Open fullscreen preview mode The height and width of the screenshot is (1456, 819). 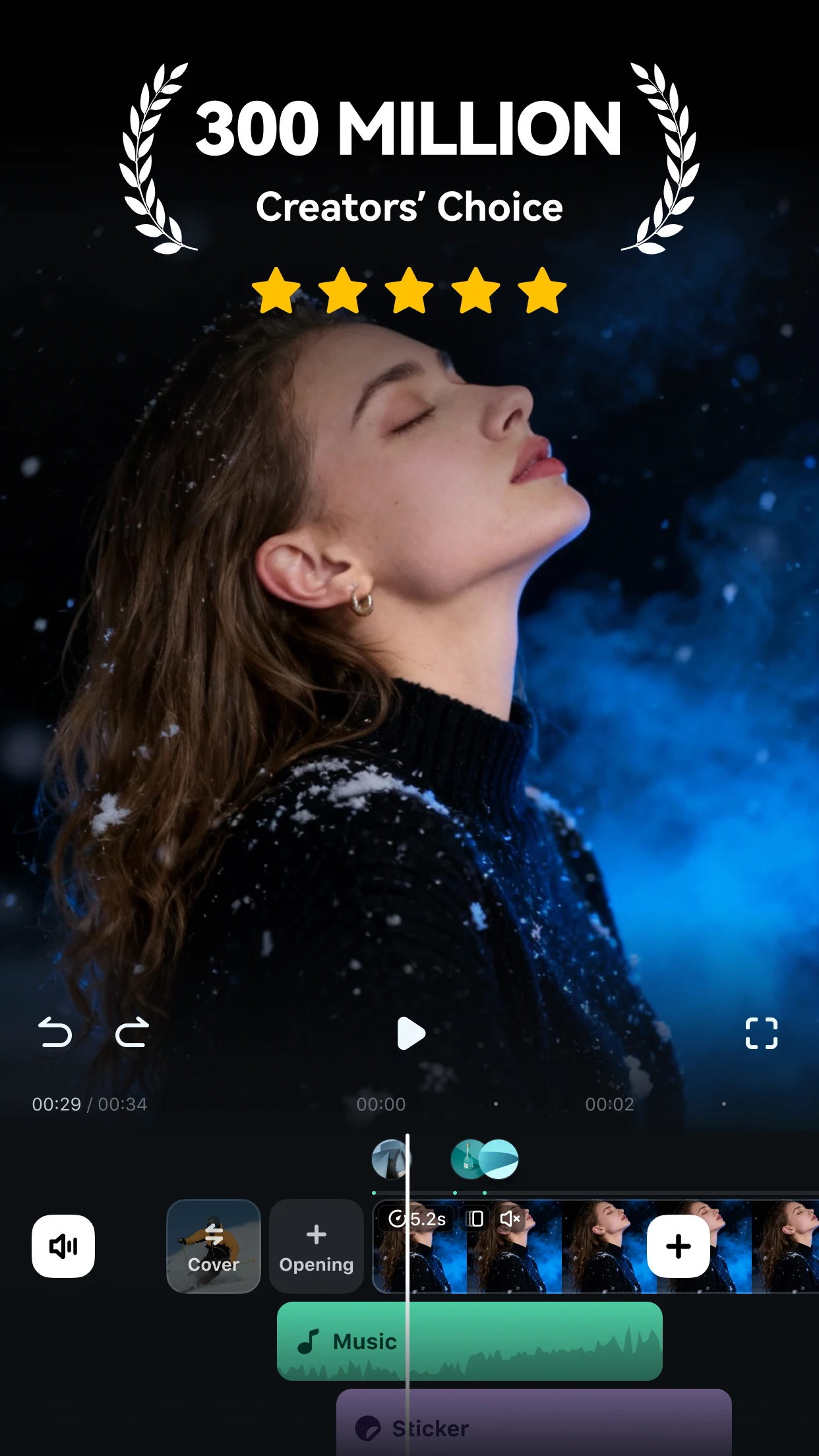(761, 1033)
